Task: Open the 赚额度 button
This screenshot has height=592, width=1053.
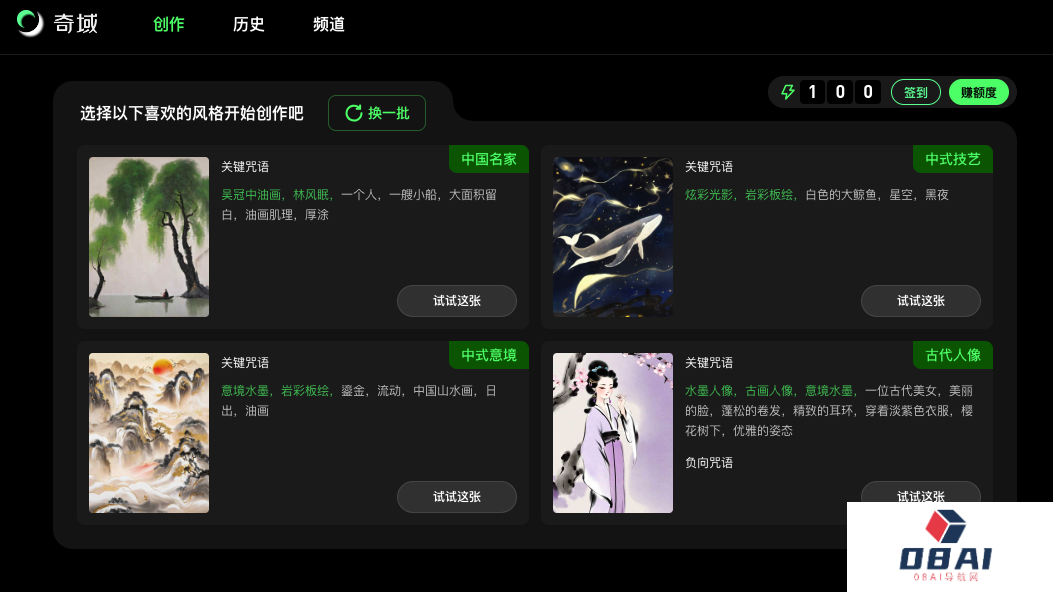Action: [978, 93]
